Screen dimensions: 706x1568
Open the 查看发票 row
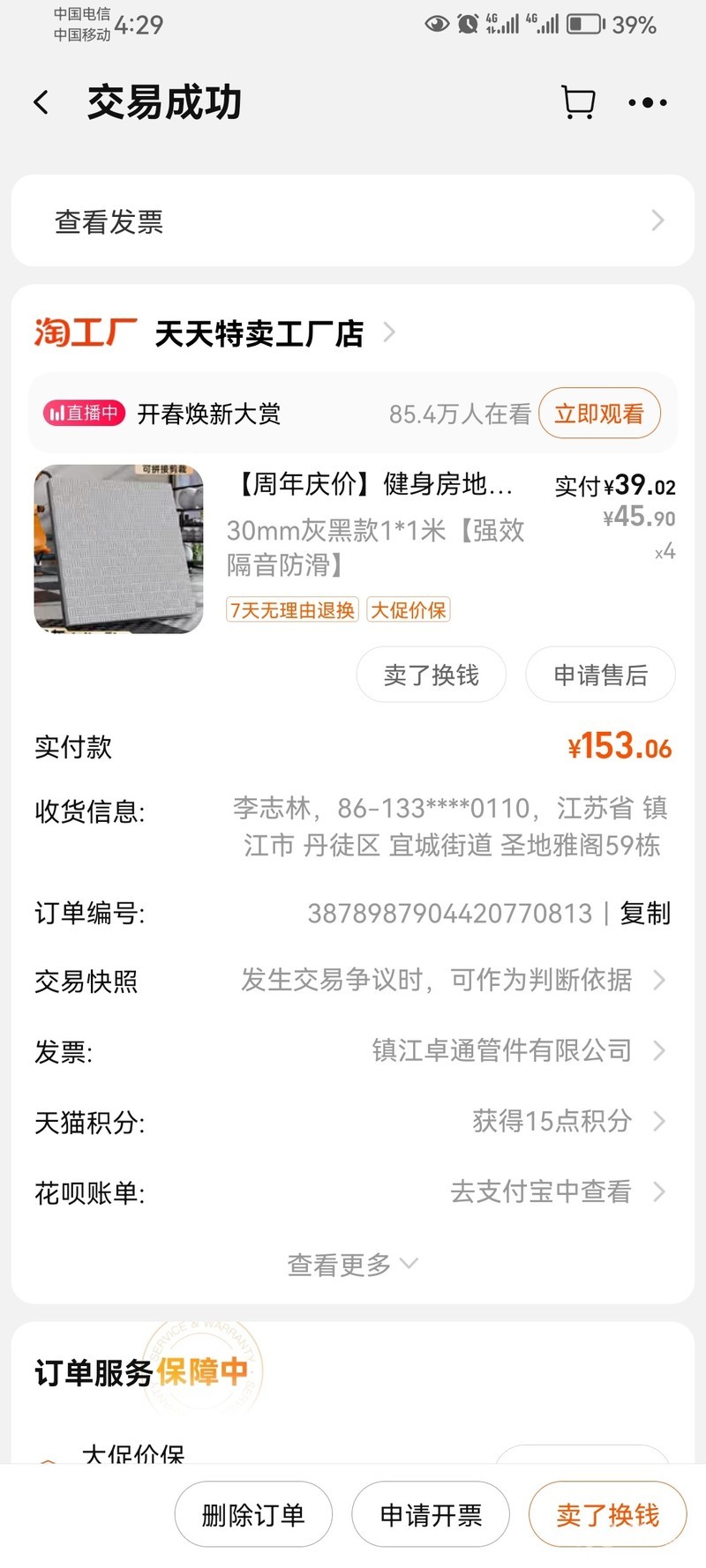tap(353, 221)
